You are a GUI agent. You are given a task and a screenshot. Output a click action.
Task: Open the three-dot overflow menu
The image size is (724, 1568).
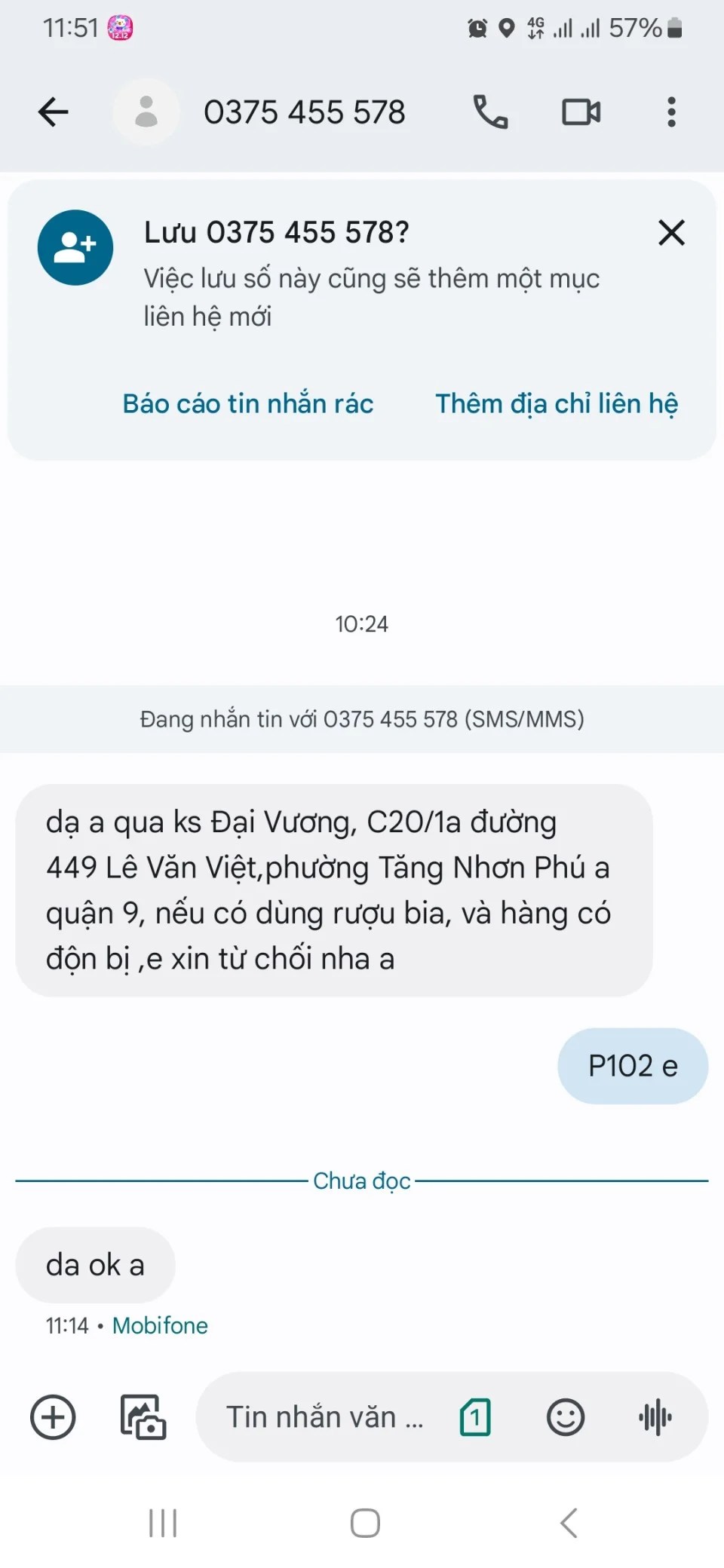point(671,112)
